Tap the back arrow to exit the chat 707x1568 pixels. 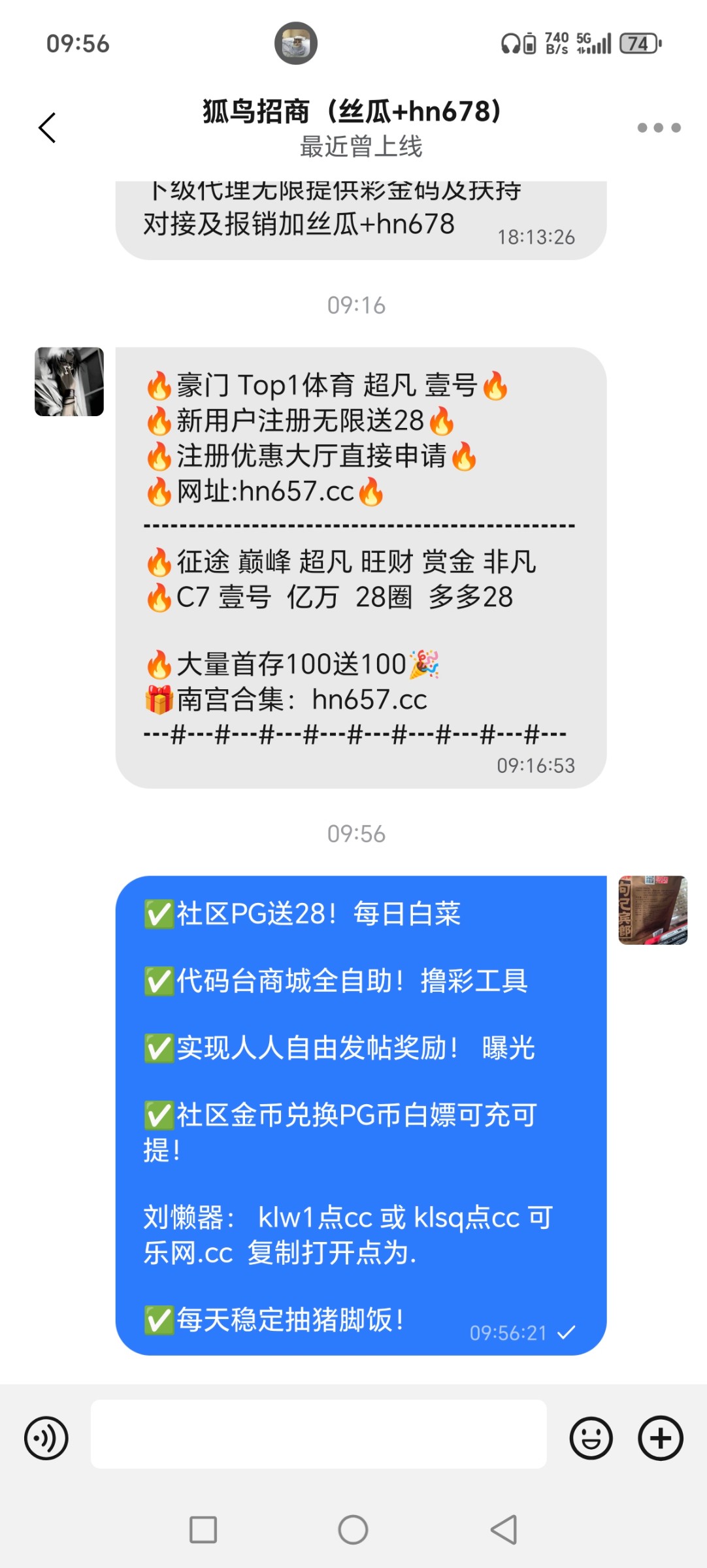tap(46, 127)
